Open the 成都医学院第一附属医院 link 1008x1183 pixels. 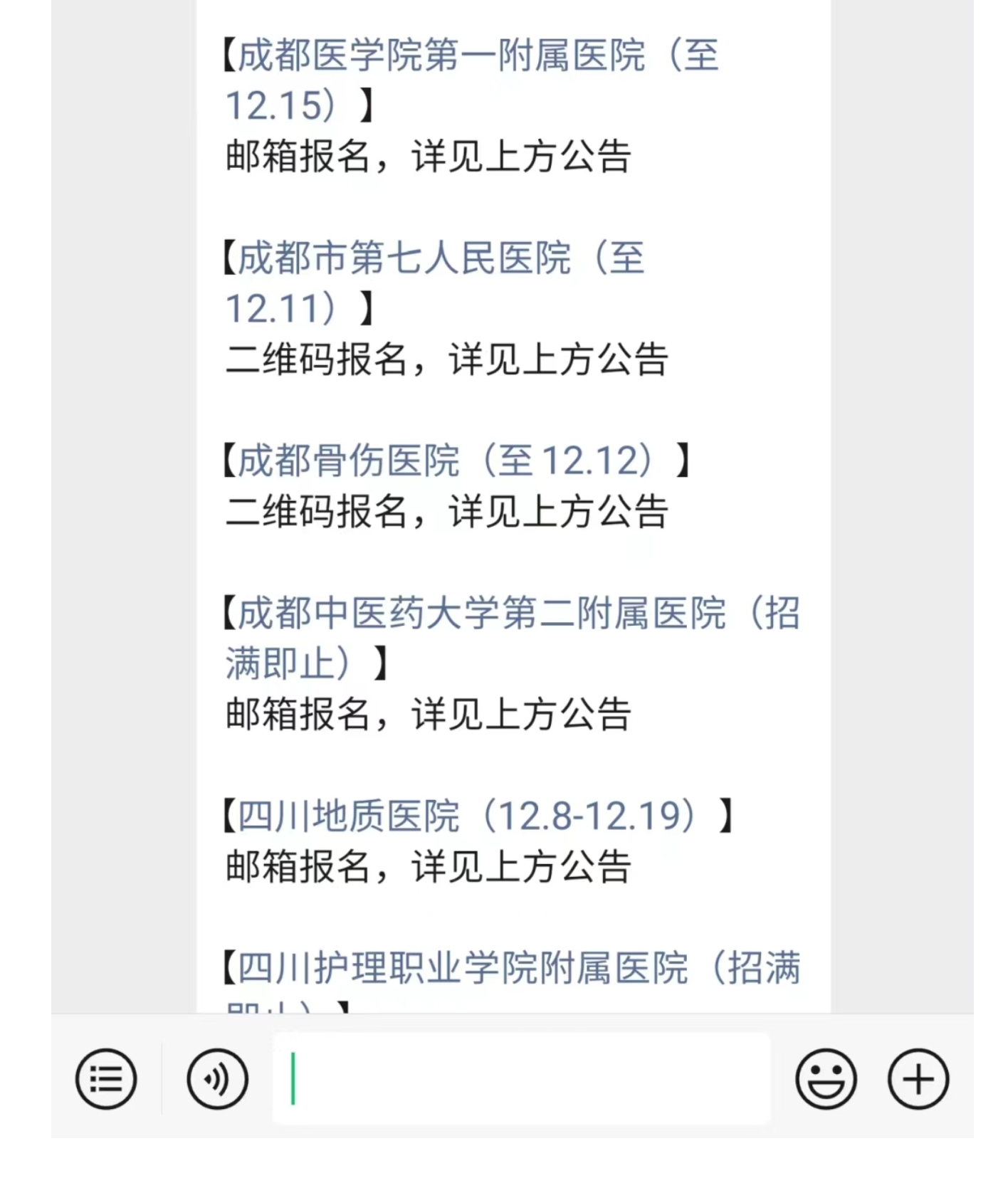click(441, 56)
